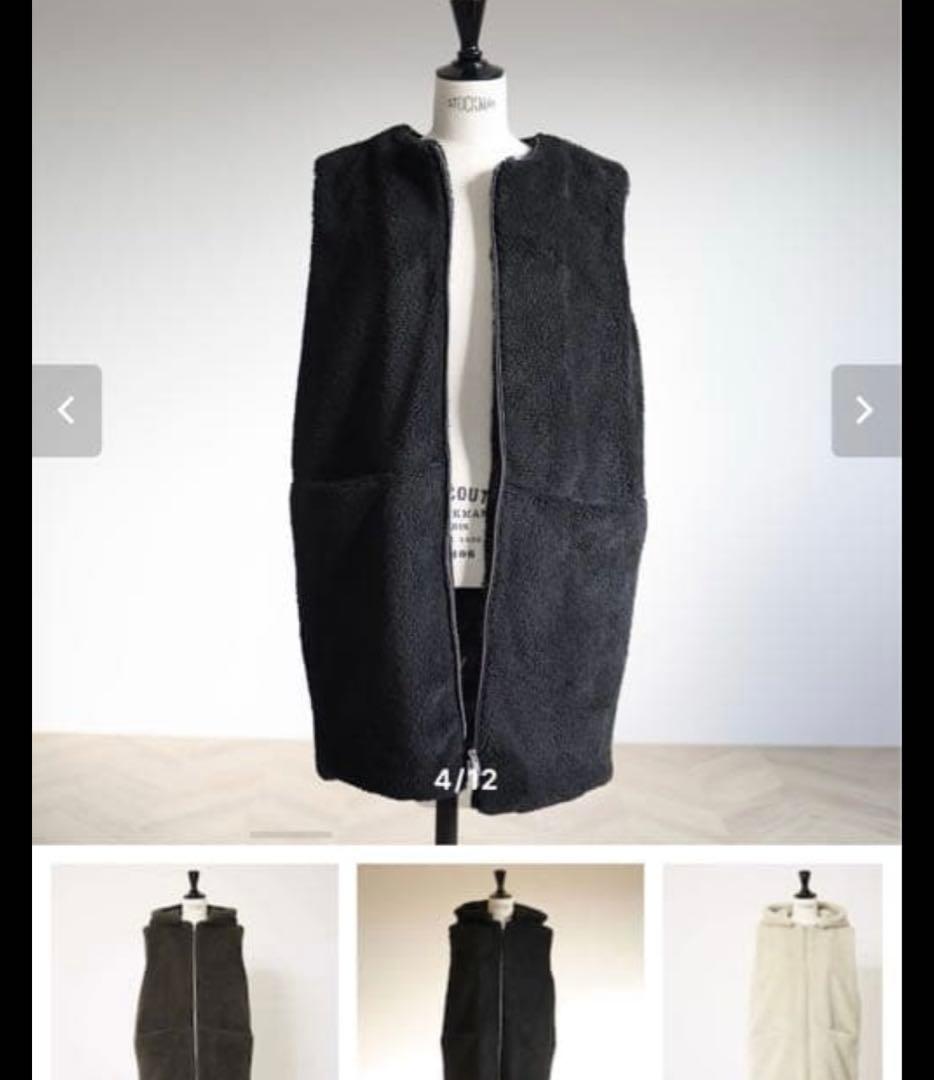Advance to the next product photo
Image resolution: width=934 pixels, height=1080 pixels.
[865, 411]
